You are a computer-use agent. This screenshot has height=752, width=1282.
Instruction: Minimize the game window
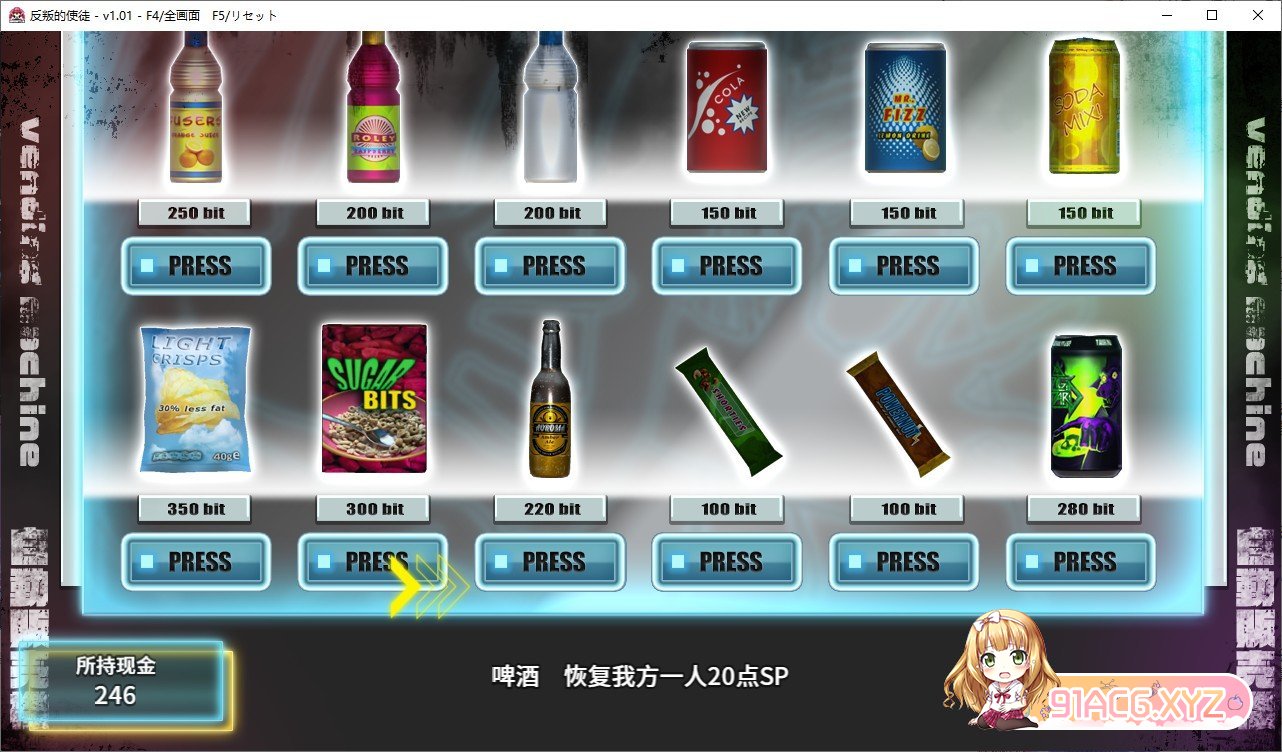point(1166,15)
